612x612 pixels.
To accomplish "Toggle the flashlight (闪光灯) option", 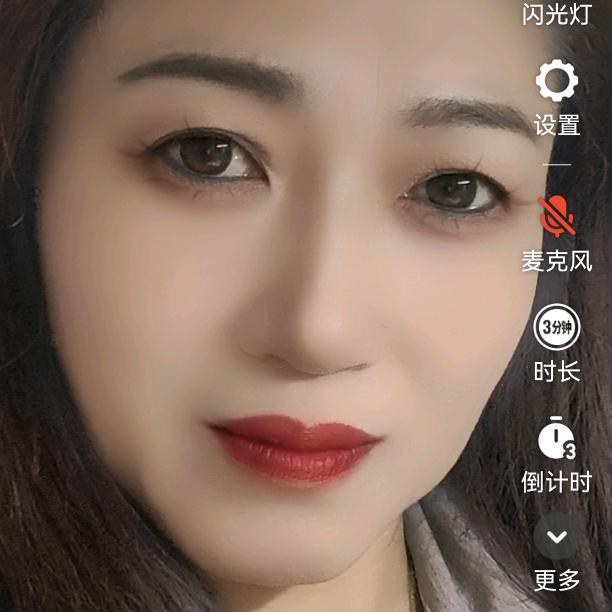I will click(557, 14).
